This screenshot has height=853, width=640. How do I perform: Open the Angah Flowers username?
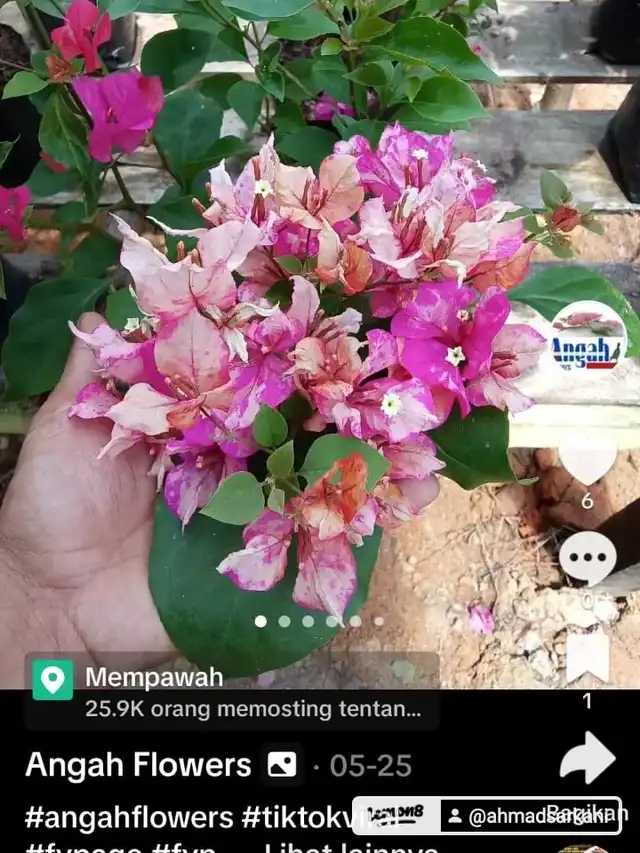tap(138, 766)
